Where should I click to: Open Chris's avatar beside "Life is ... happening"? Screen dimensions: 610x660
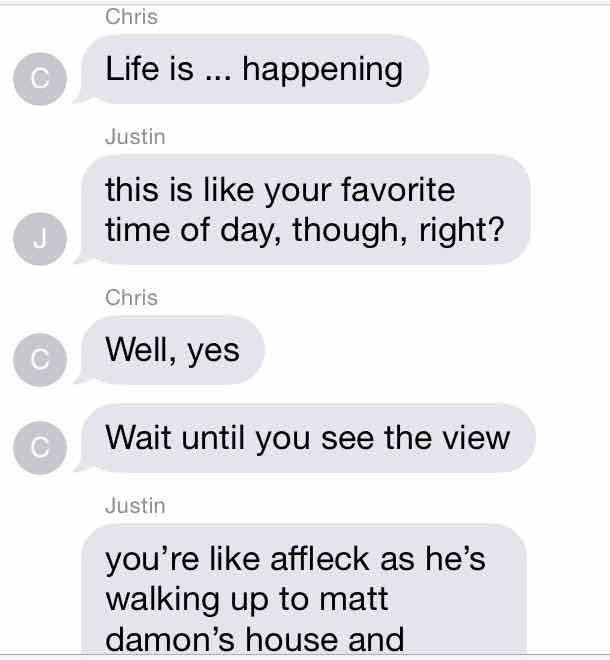(x=39, y=80)
